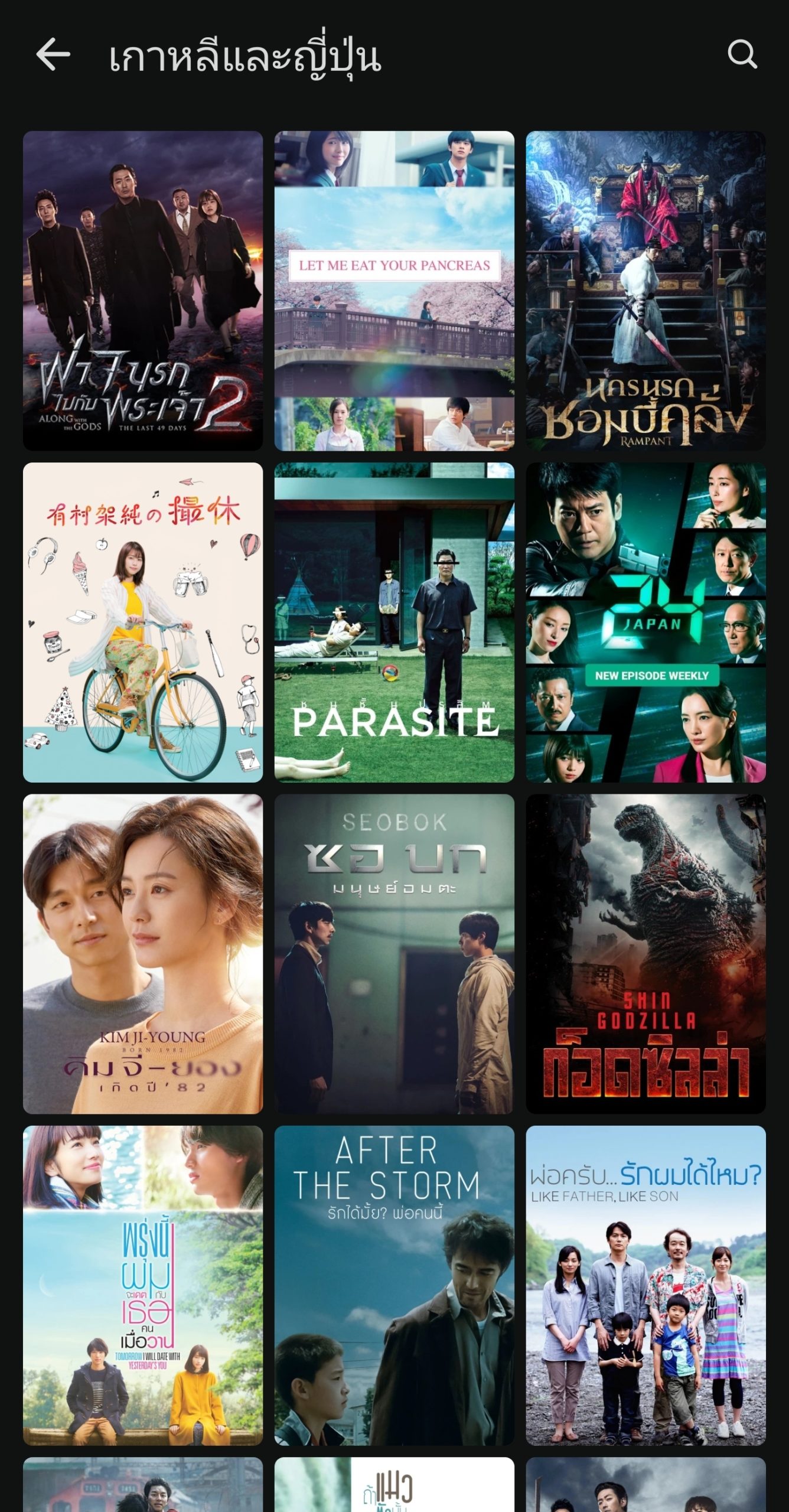The image size is (789, 1512).
Task: Open the Parasite movie
Action: 394,623
